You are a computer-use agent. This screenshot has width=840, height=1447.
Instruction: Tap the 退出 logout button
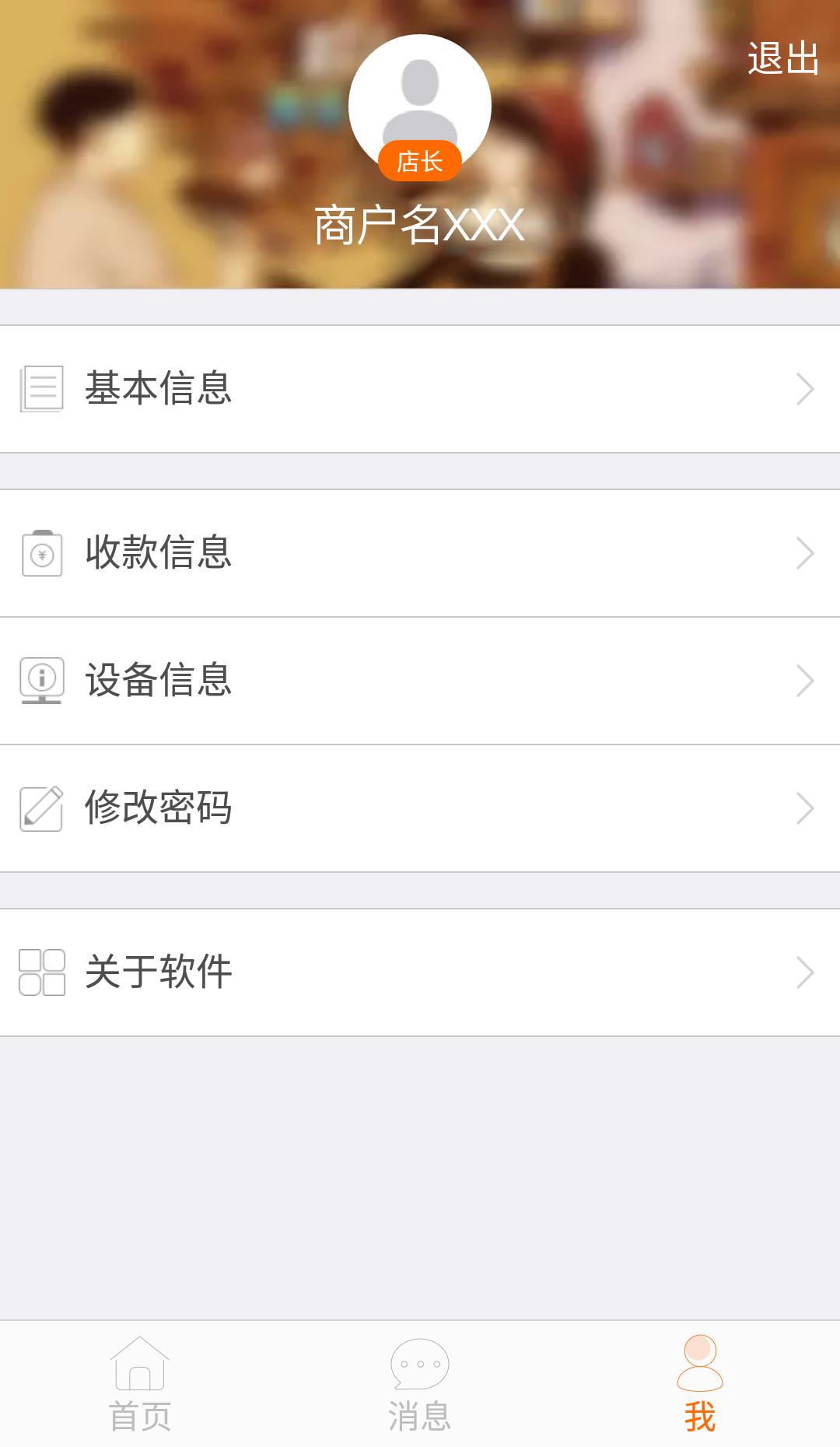tap(782, 56)
